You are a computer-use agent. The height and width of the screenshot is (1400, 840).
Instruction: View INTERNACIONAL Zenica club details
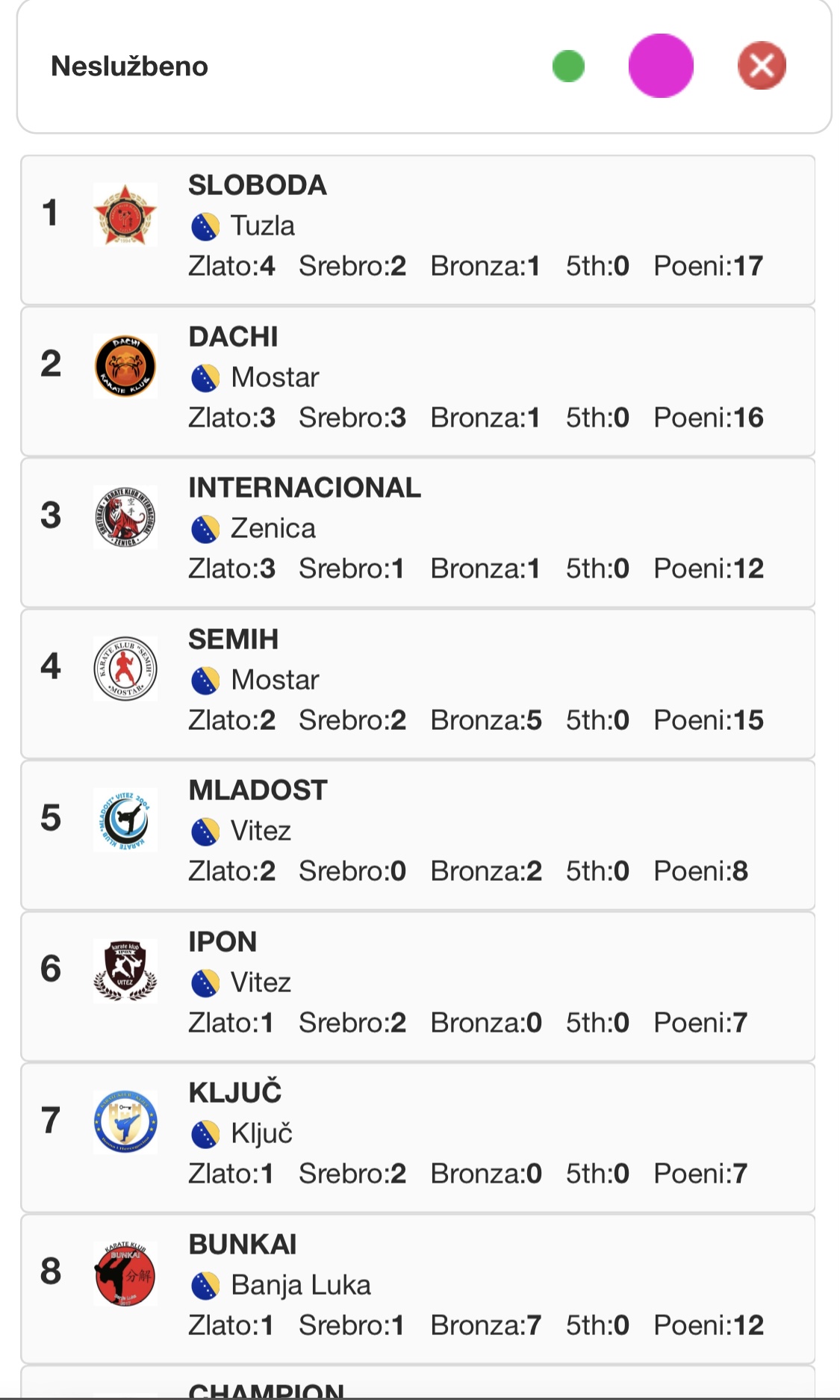tap(417, 533)
